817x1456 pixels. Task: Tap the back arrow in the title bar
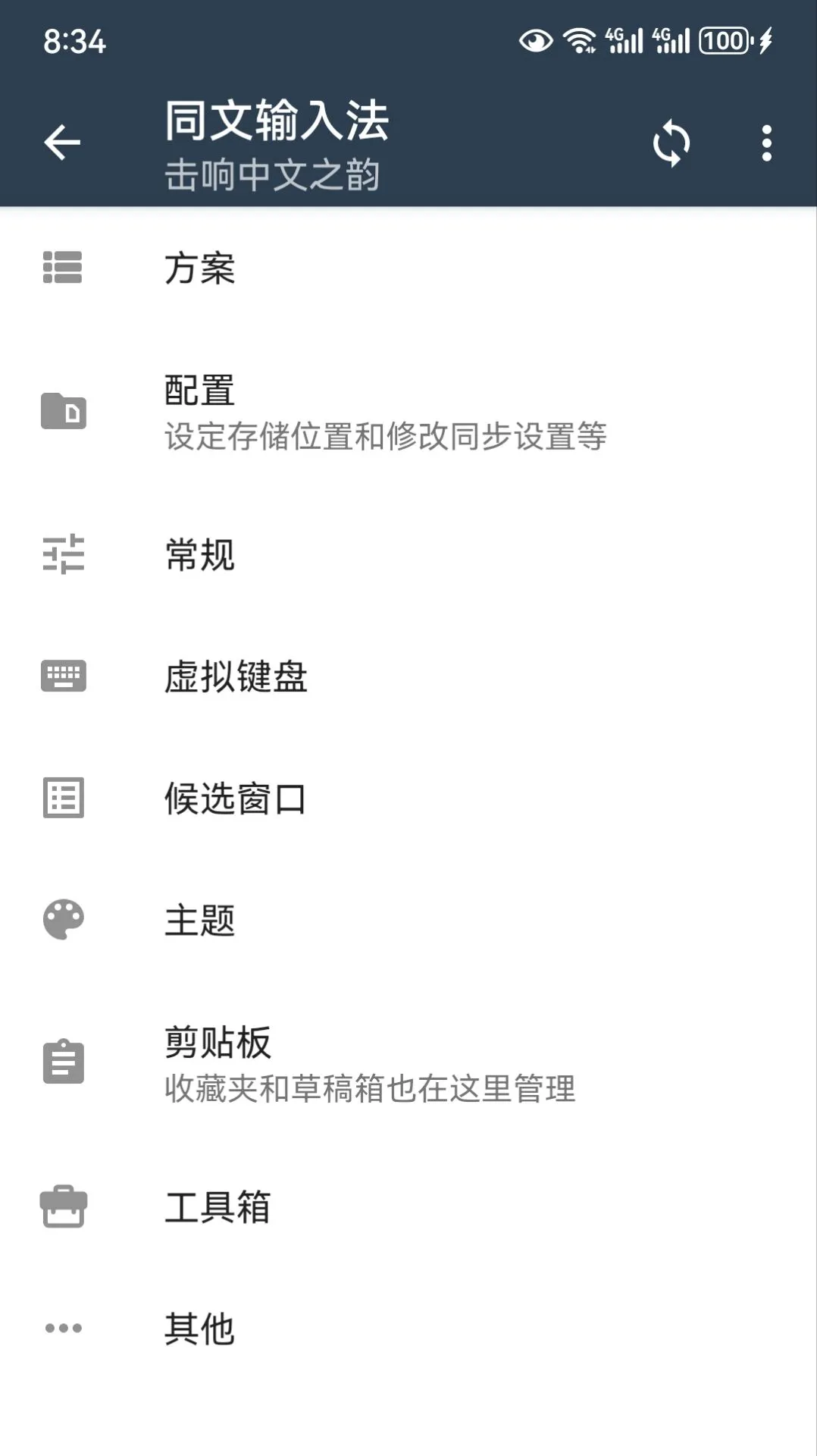tap(63, 141)
